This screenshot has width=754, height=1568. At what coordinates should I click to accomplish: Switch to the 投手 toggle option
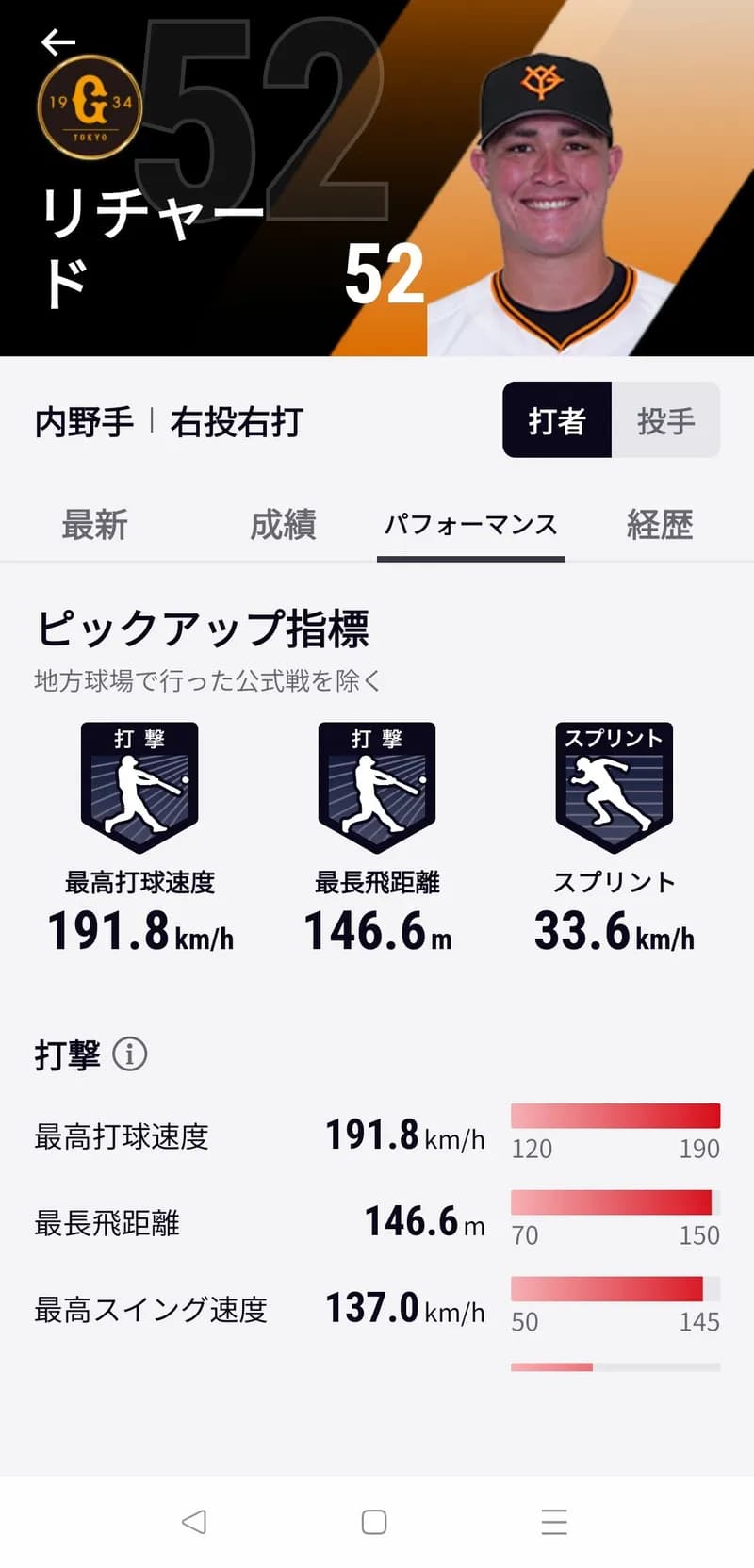coord(666,420)
